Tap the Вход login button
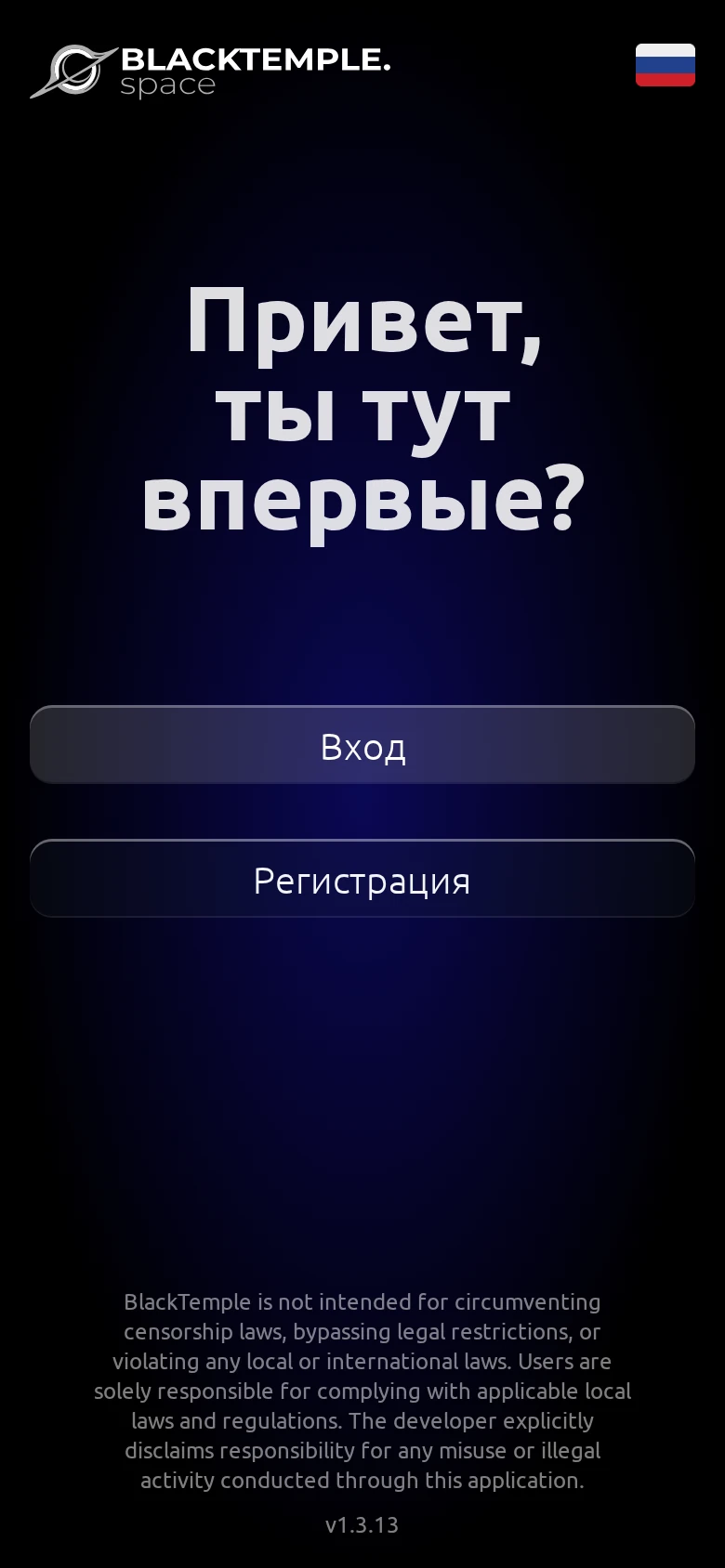The height and width of the screenshot is (1568, 725). (362, 745)
